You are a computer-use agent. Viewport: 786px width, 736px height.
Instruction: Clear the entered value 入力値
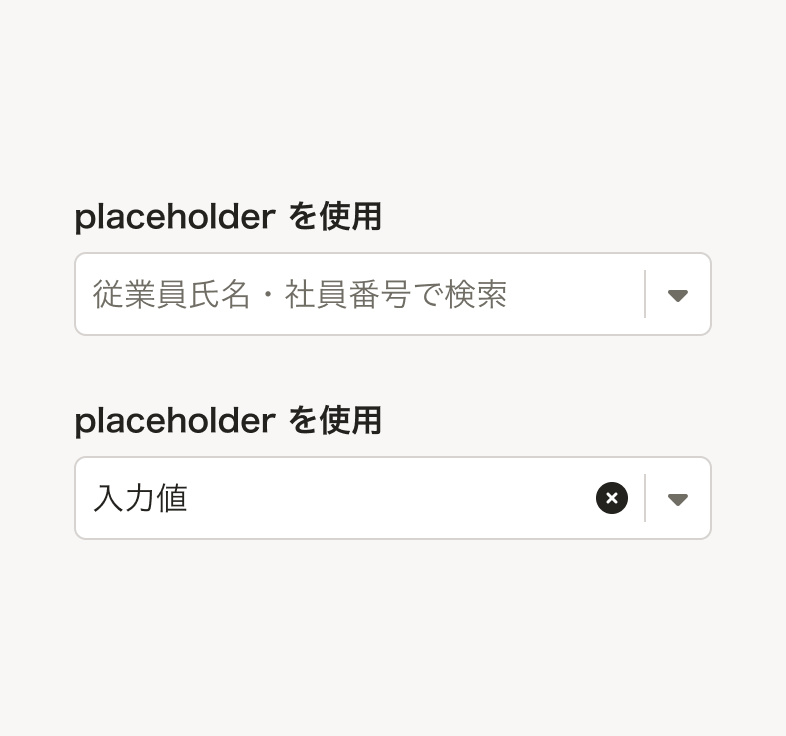coord(612,498)
